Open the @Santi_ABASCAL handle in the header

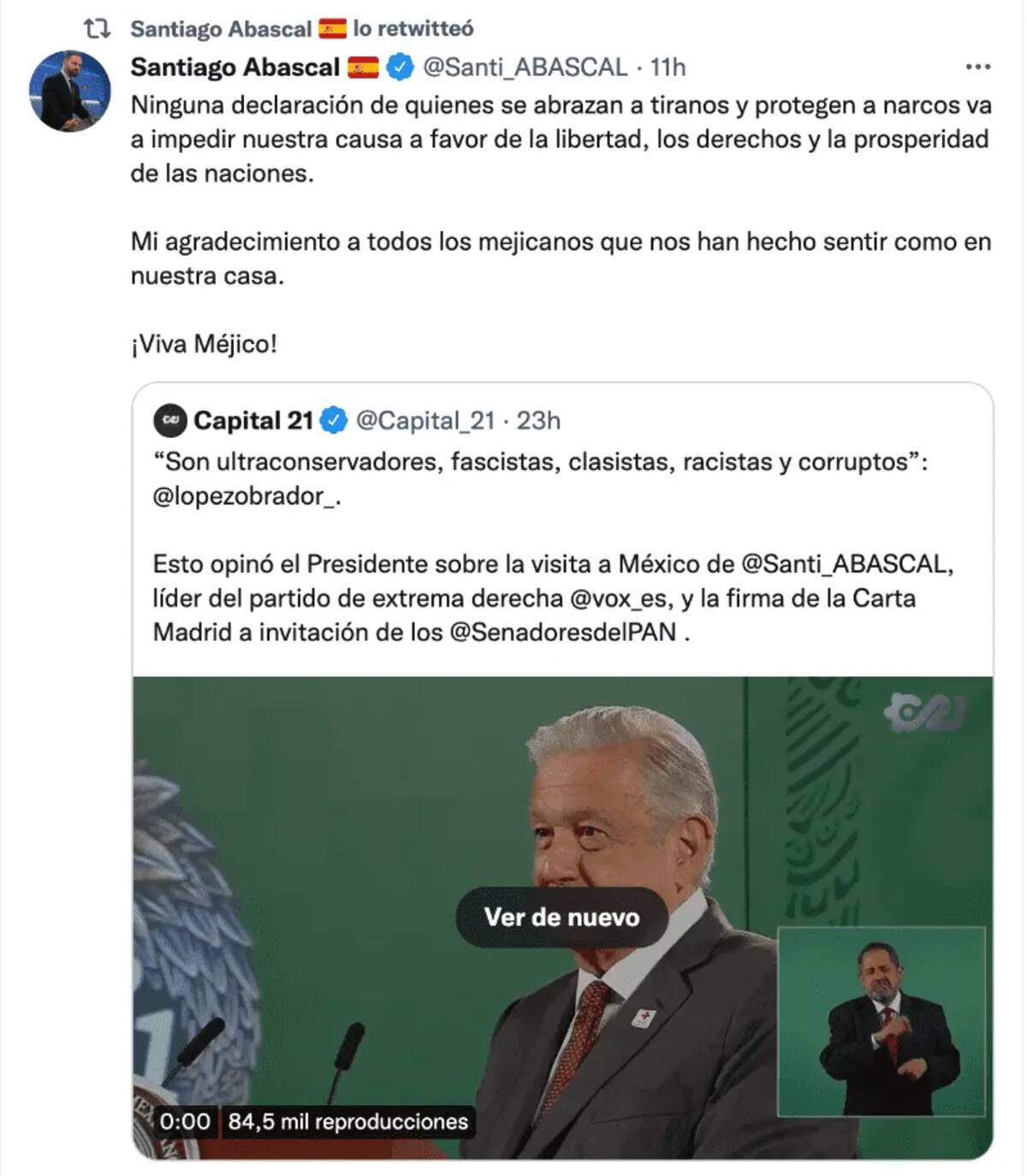coord(525,67)
